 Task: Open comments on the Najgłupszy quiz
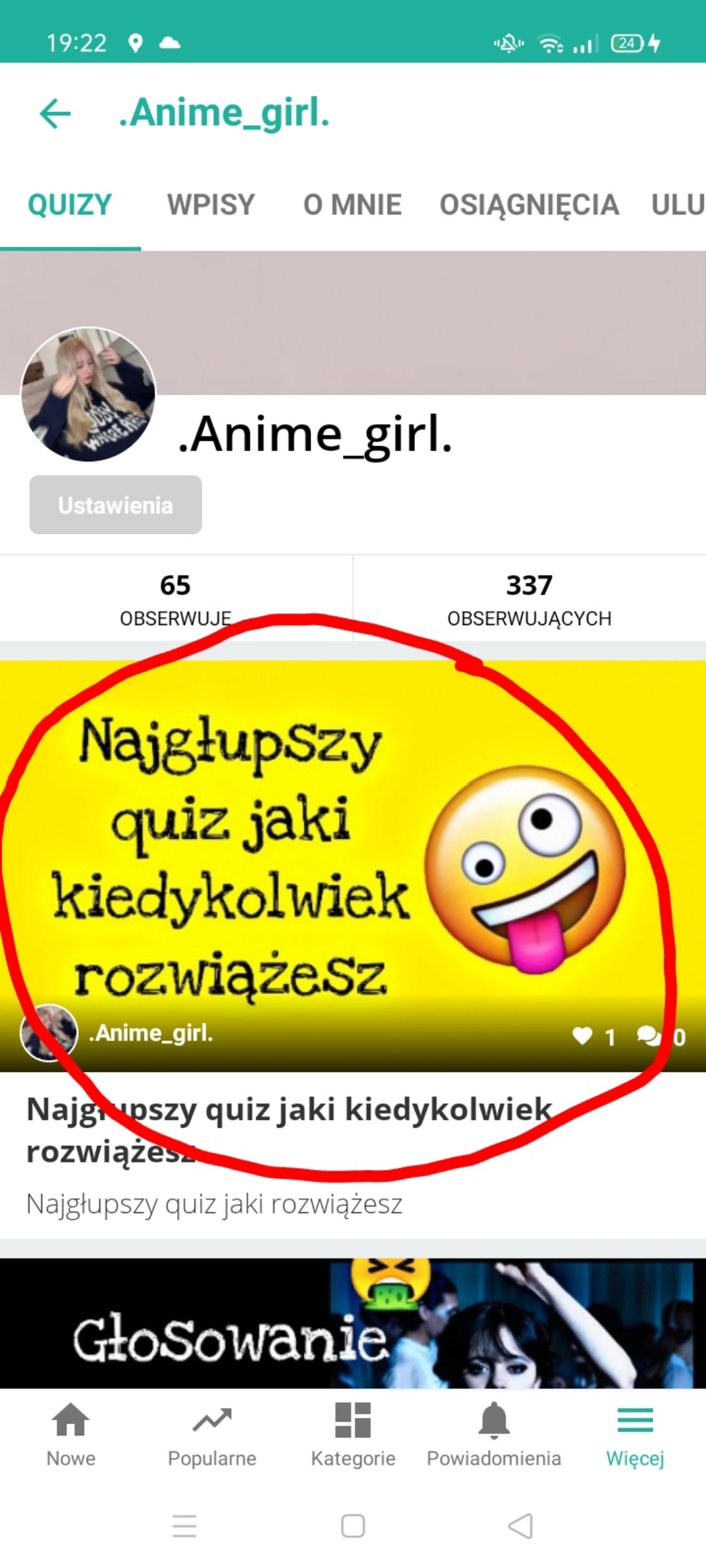(648, 1036)
